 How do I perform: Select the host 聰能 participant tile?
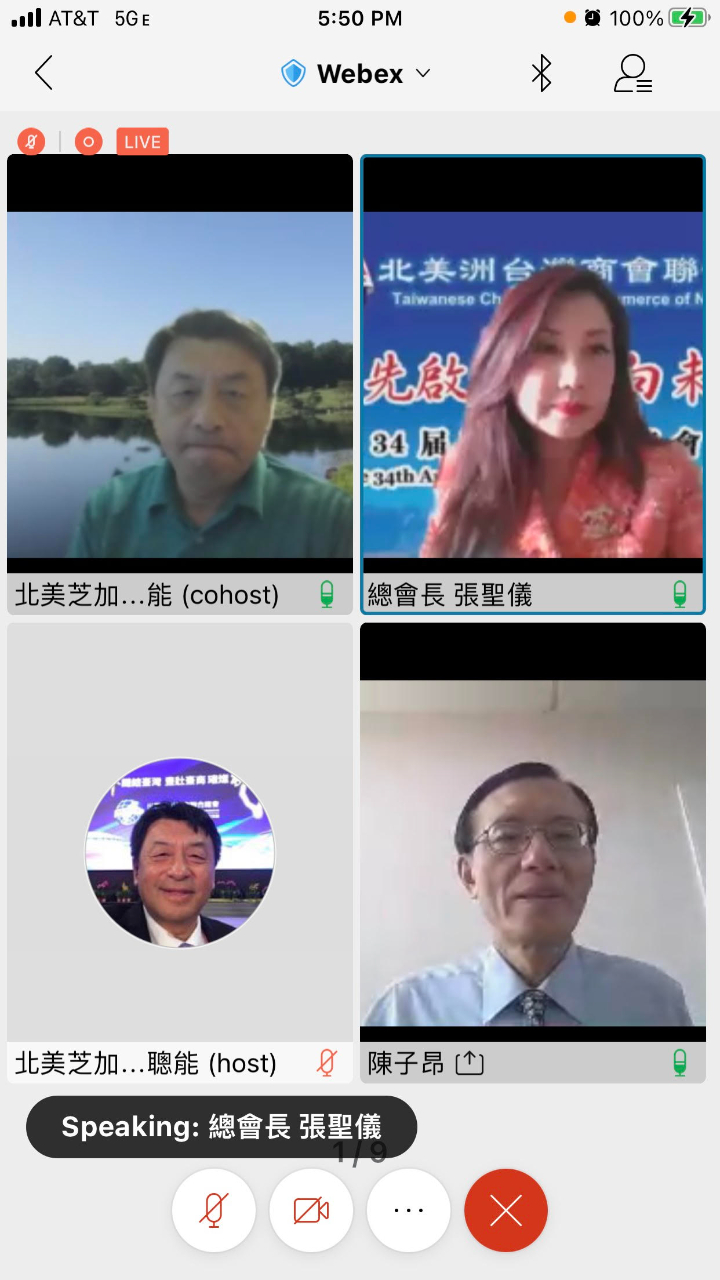tap(180, 850)
